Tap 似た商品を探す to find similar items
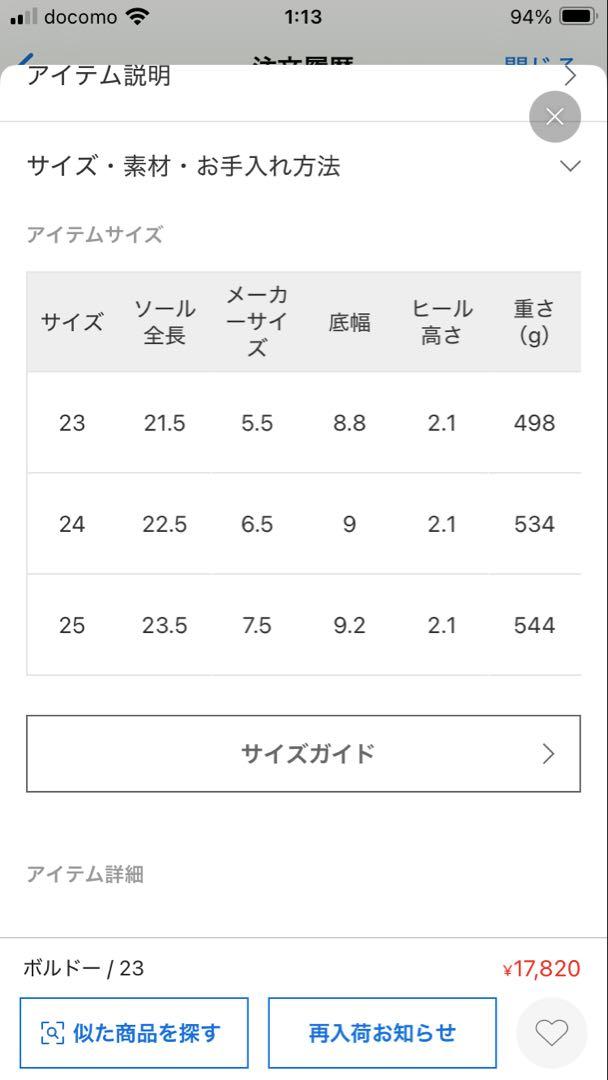The height and width of the screenshot is (1080, 608). click(134, 1032)
